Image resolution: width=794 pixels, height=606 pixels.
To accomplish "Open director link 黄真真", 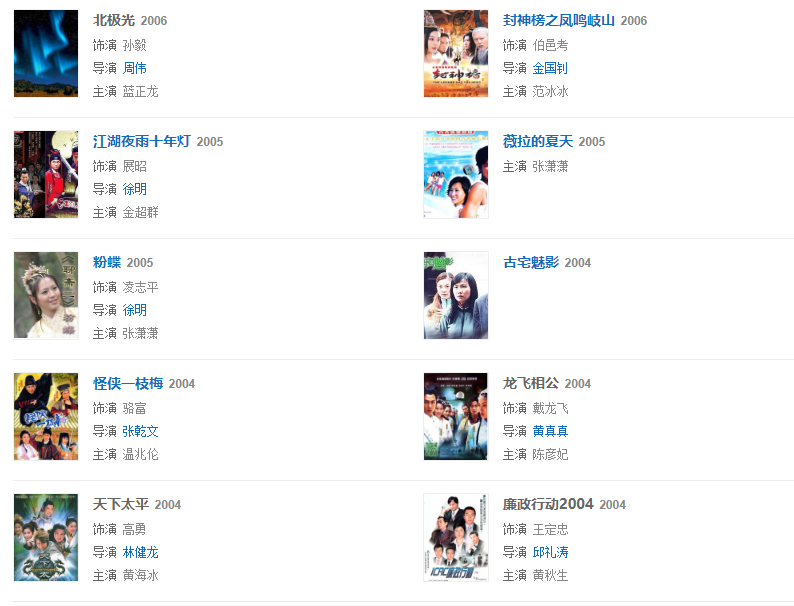I will (x=550, y=431).
